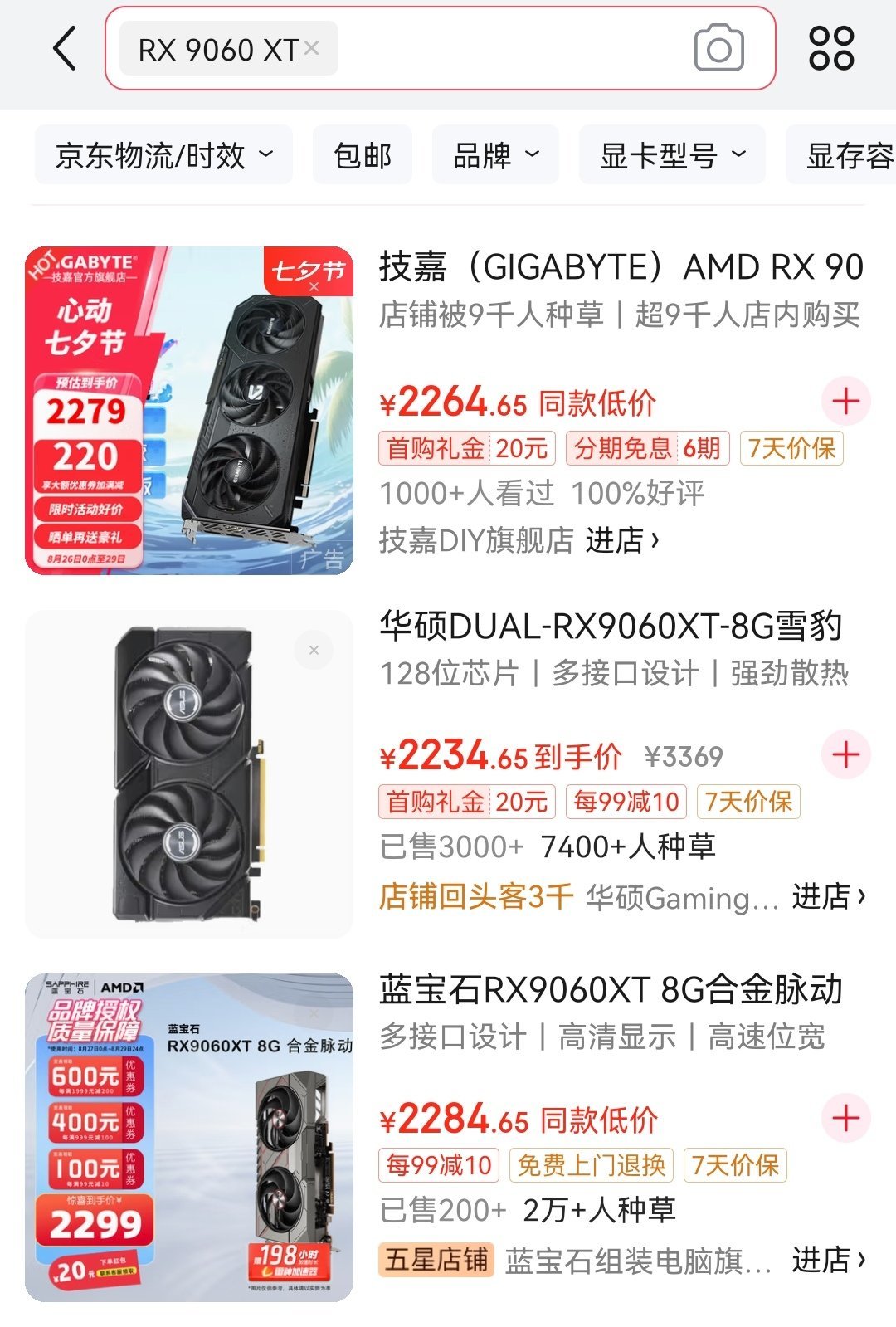Open camera image search
This screenshot has width=896, height=1327.
pos(718,48)
